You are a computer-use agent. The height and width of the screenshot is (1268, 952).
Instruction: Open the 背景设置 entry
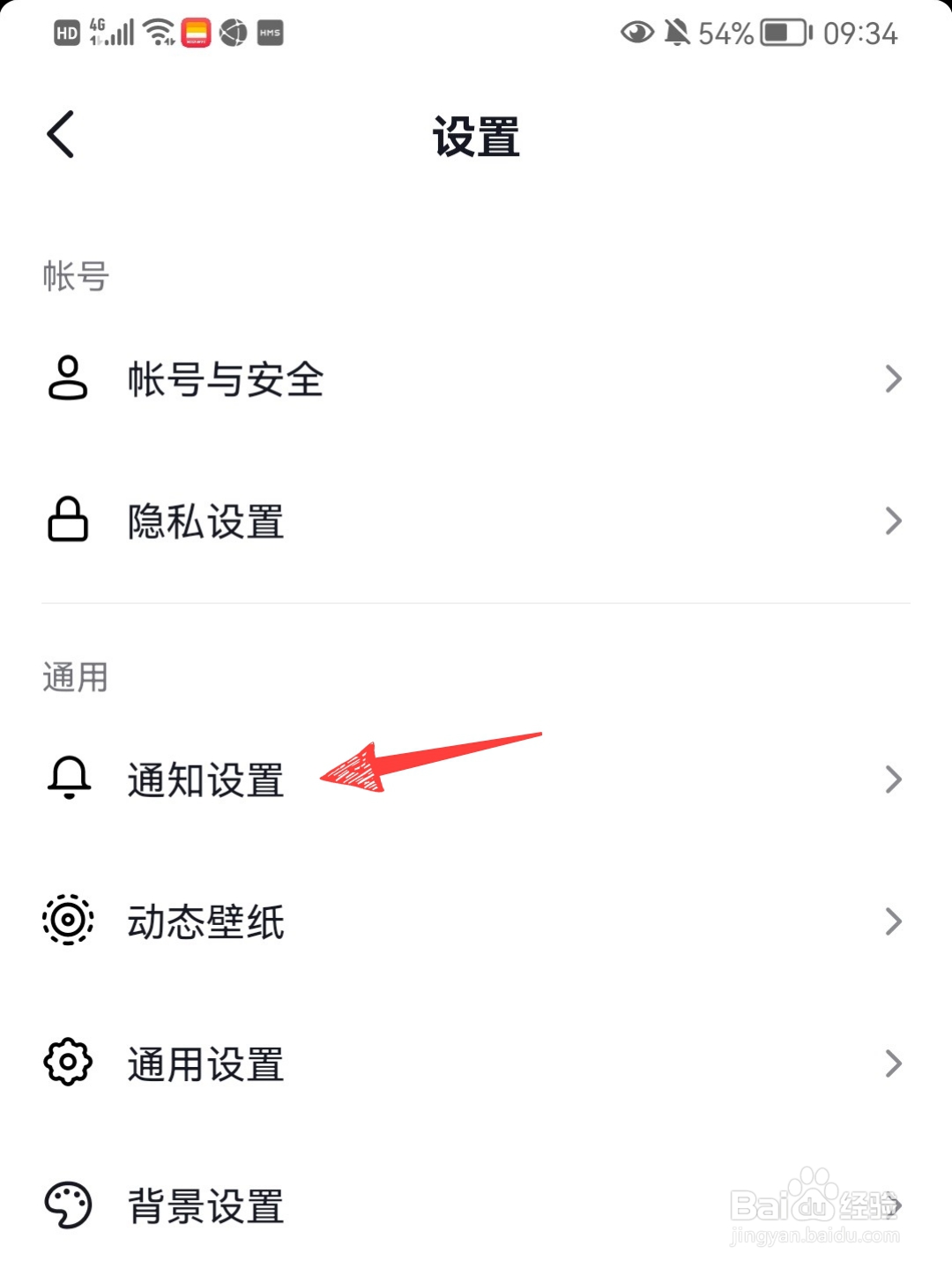click(205, 1205)
